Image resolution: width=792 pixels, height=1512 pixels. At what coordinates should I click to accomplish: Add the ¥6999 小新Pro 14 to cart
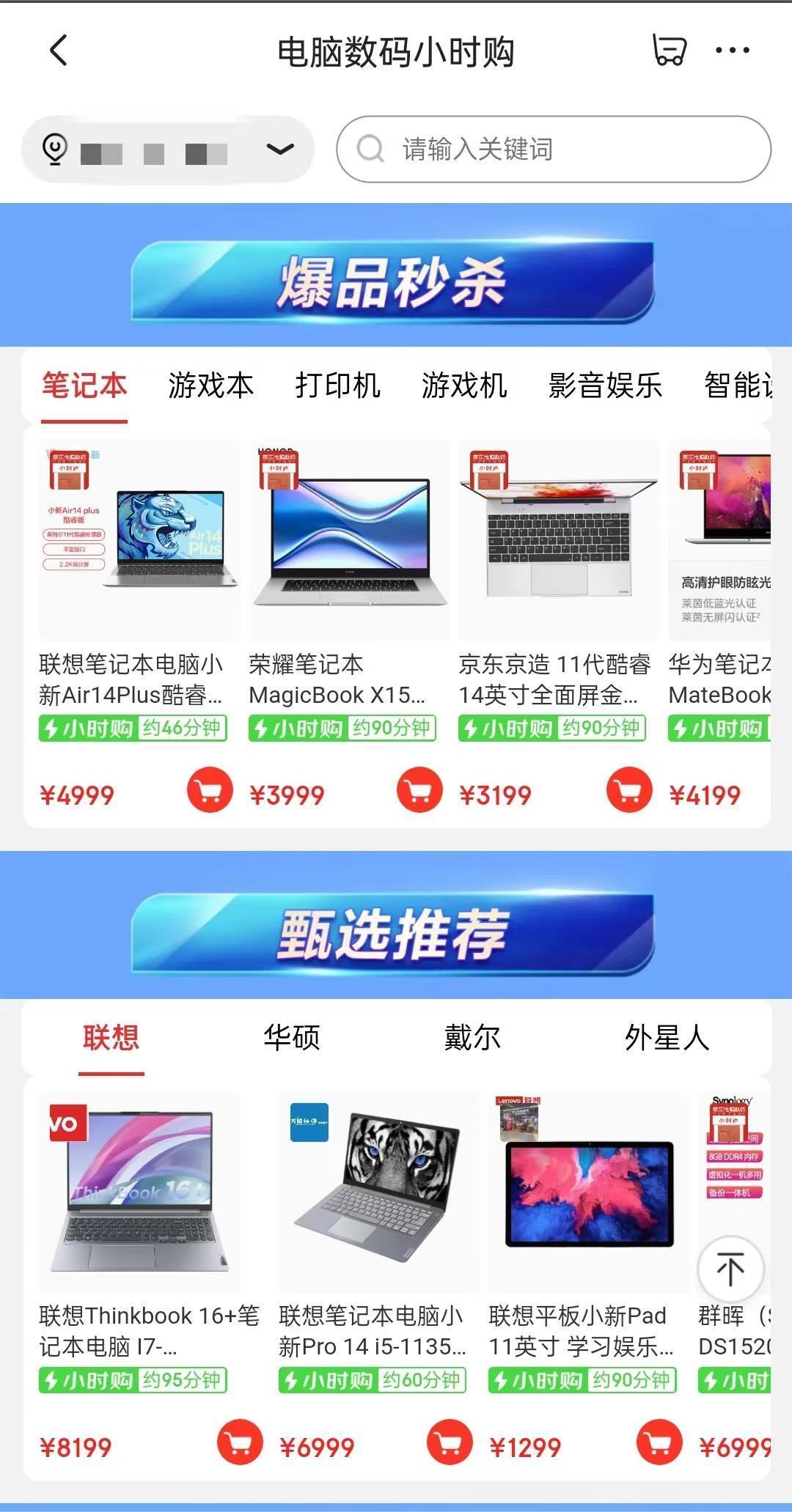click(x=450, y=1442)
